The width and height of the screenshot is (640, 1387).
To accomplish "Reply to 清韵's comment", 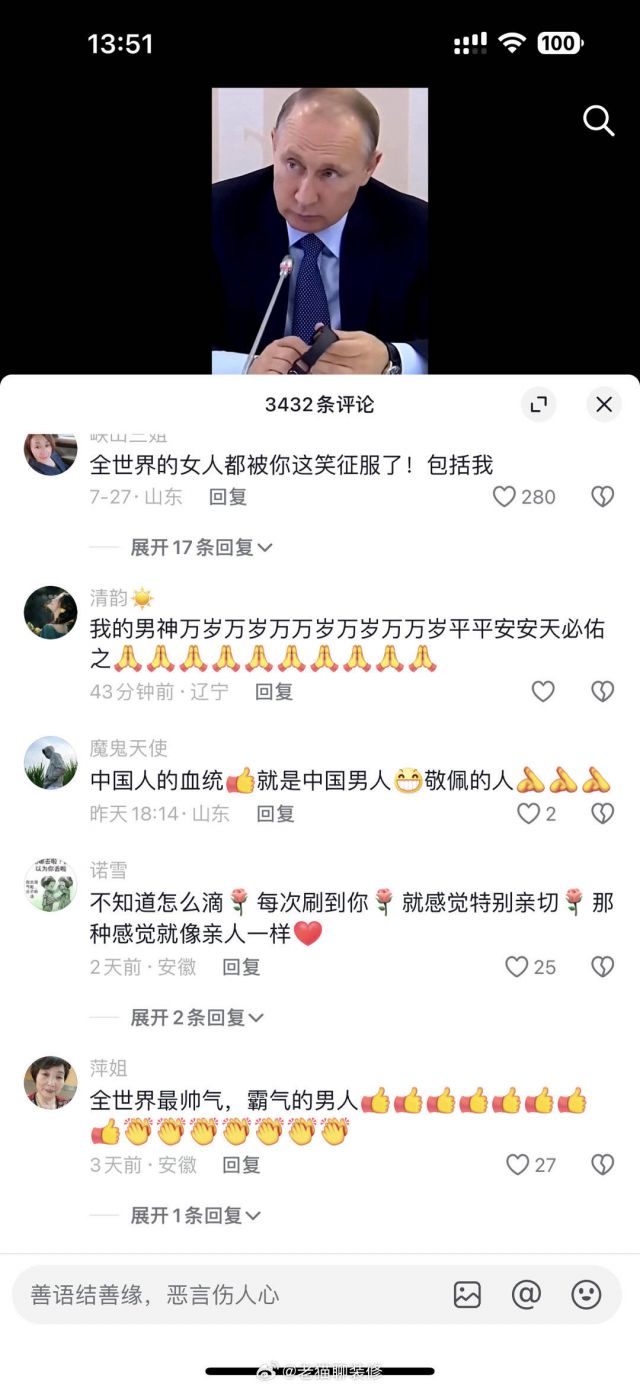I will [273, 691].
